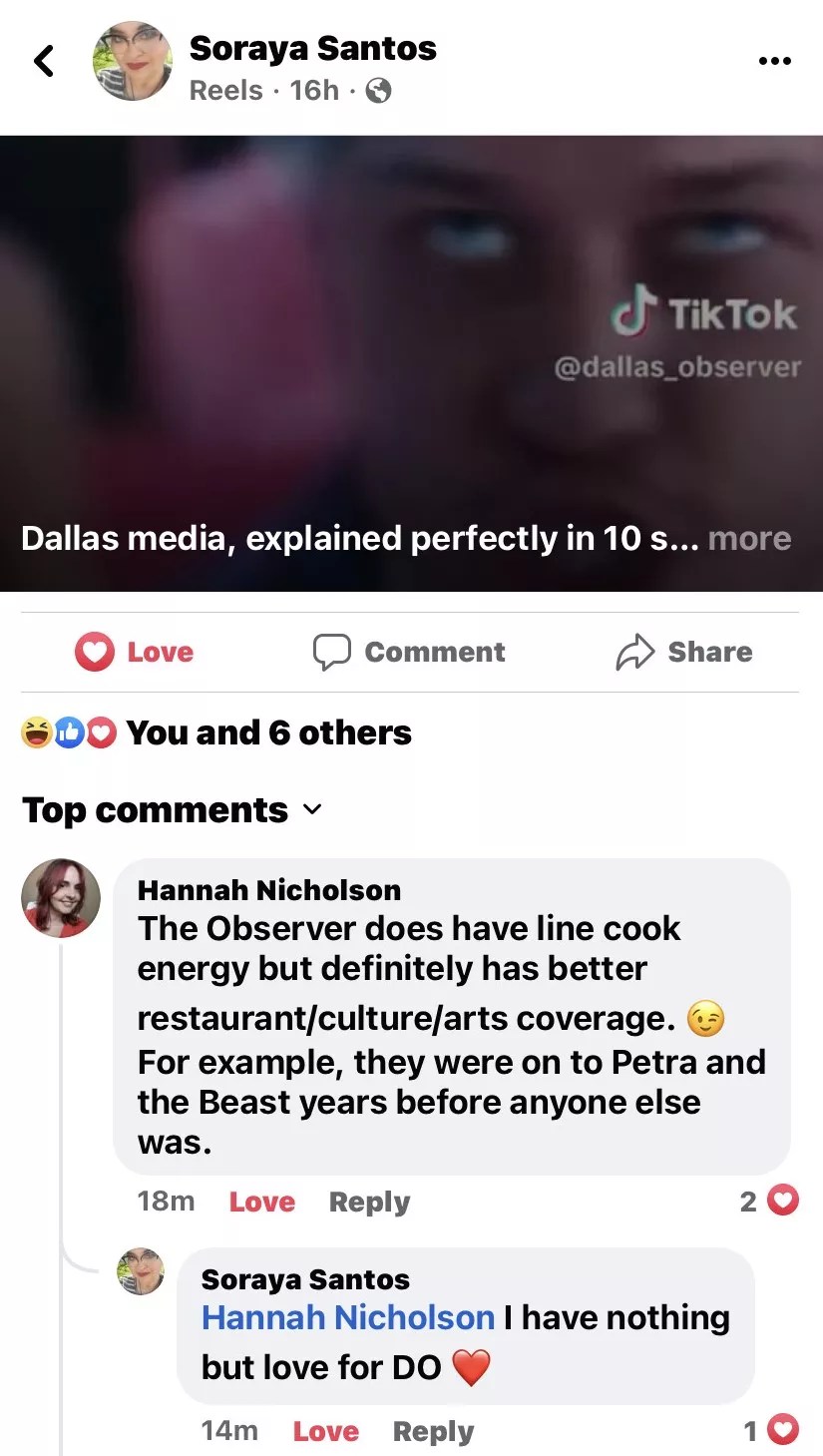Open the Comment box for this post
The height and width of the screenshot is (1456, 823).
(410, 652)
